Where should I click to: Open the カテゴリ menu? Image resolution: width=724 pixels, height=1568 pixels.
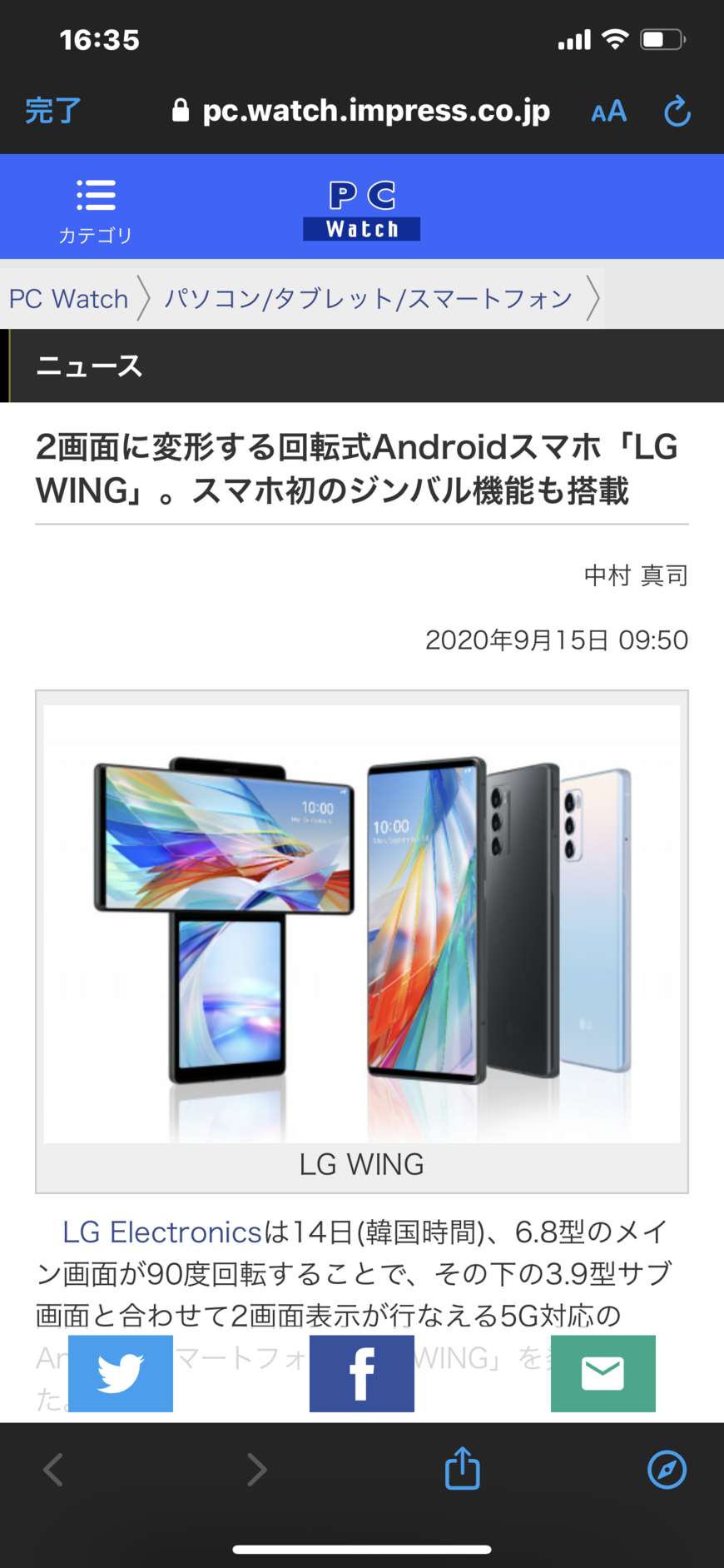point(96,210)
